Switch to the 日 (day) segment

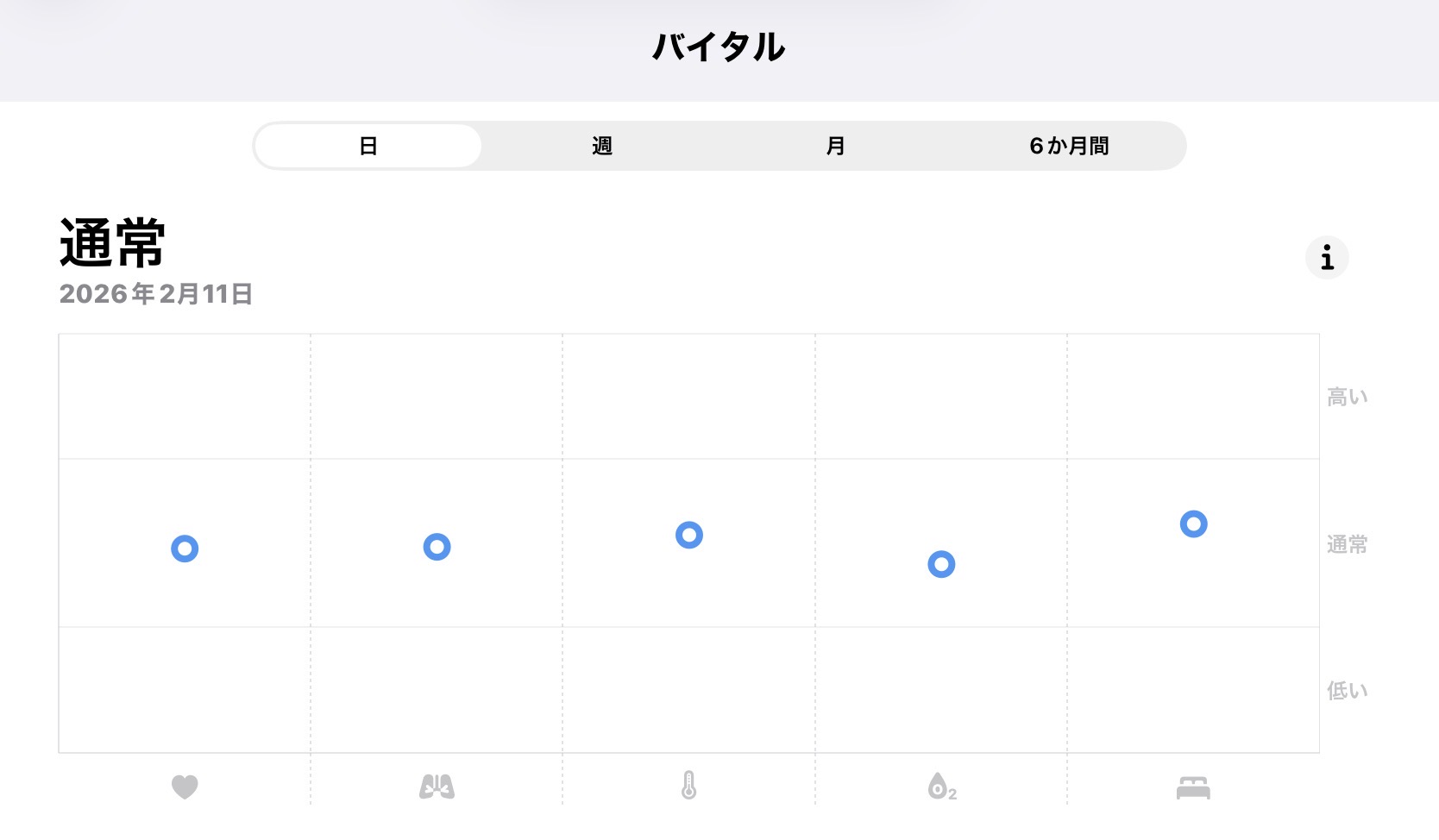tap(368, 146)
